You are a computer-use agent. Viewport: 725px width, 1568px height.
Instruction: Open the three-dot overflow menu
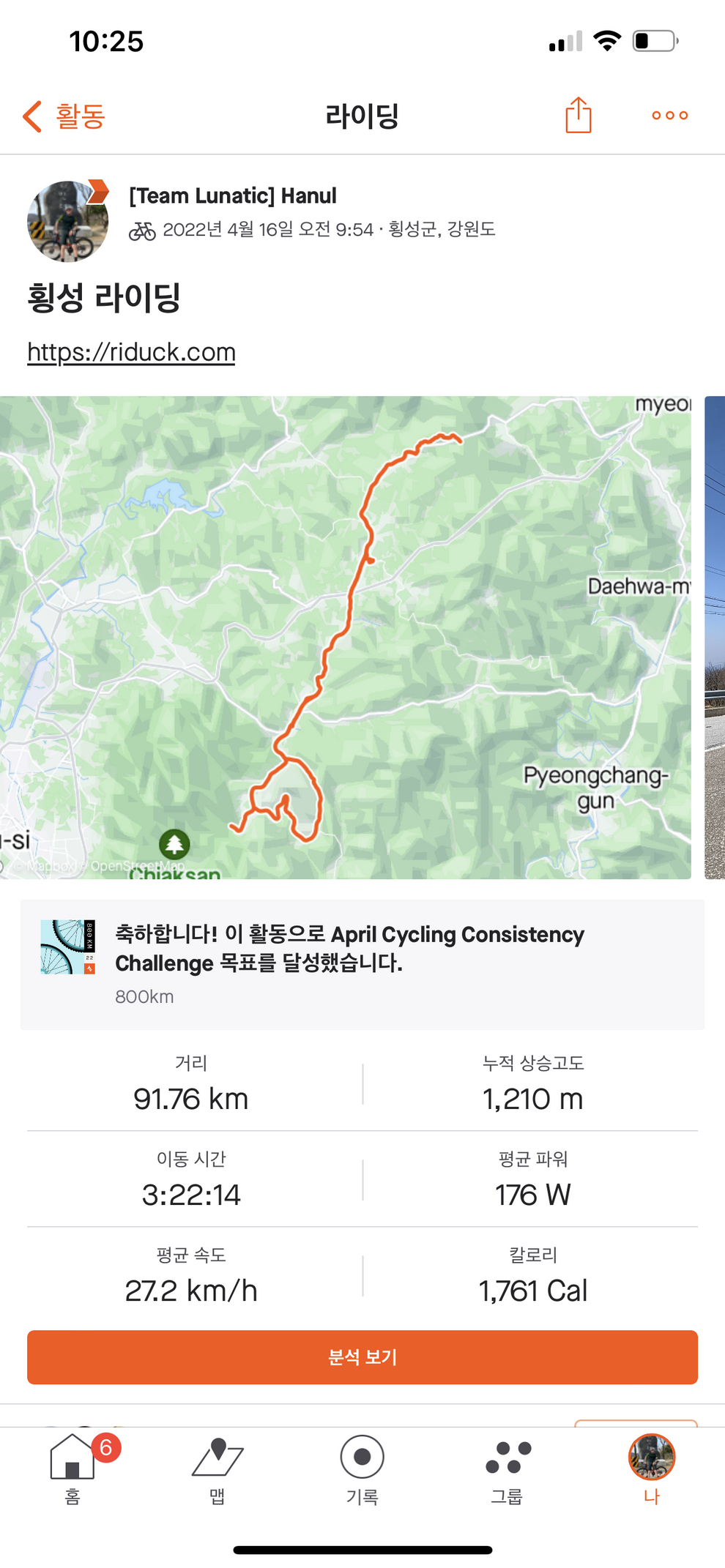tap(669, 116)
